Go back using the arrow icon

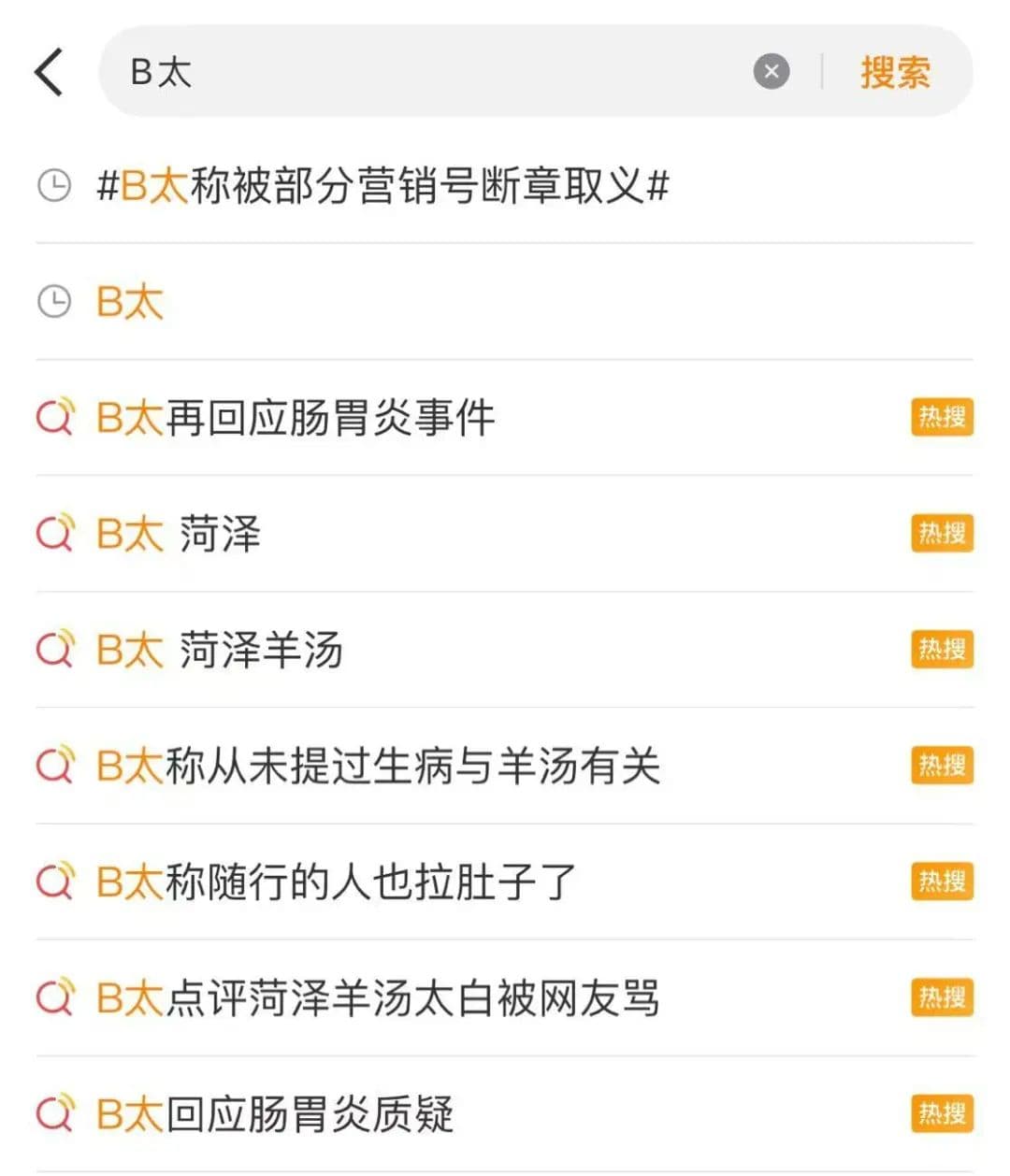49,72
